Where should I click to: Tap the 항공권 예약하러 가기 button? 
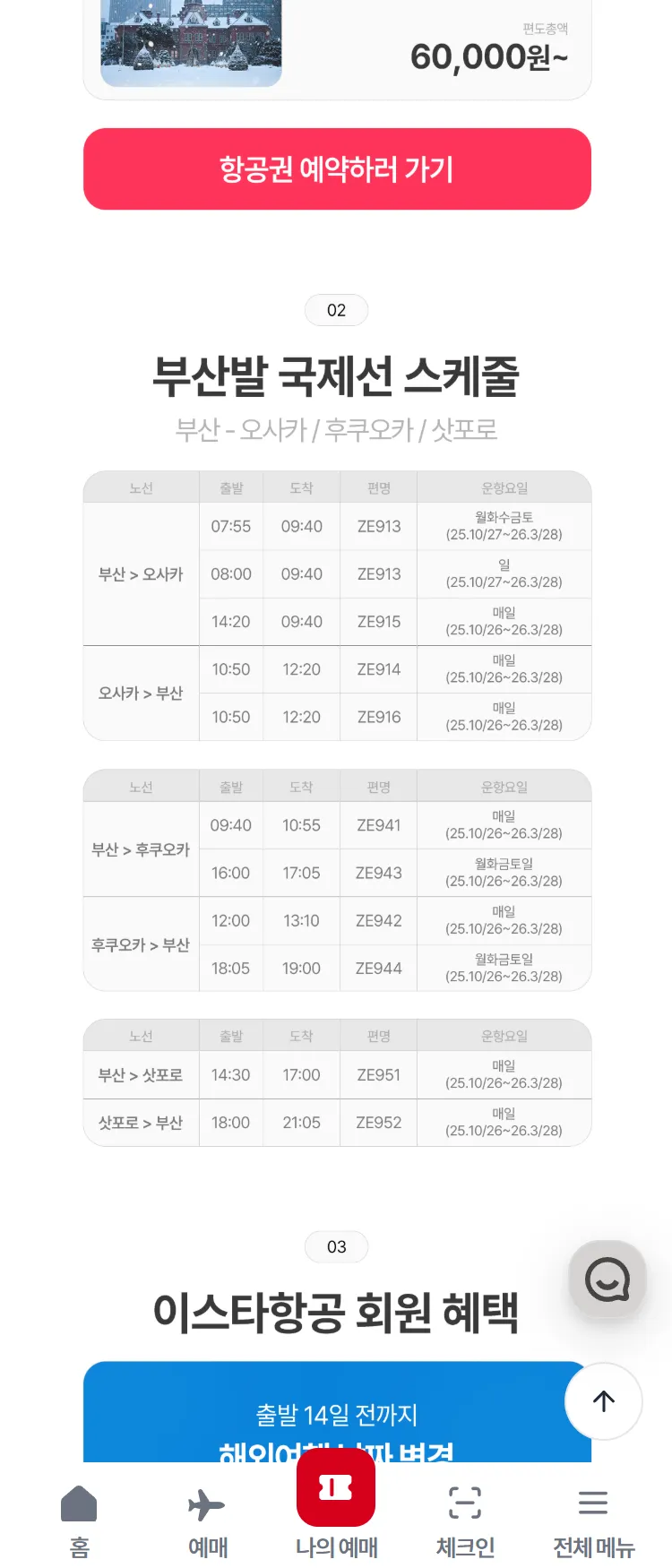[337, 168]
